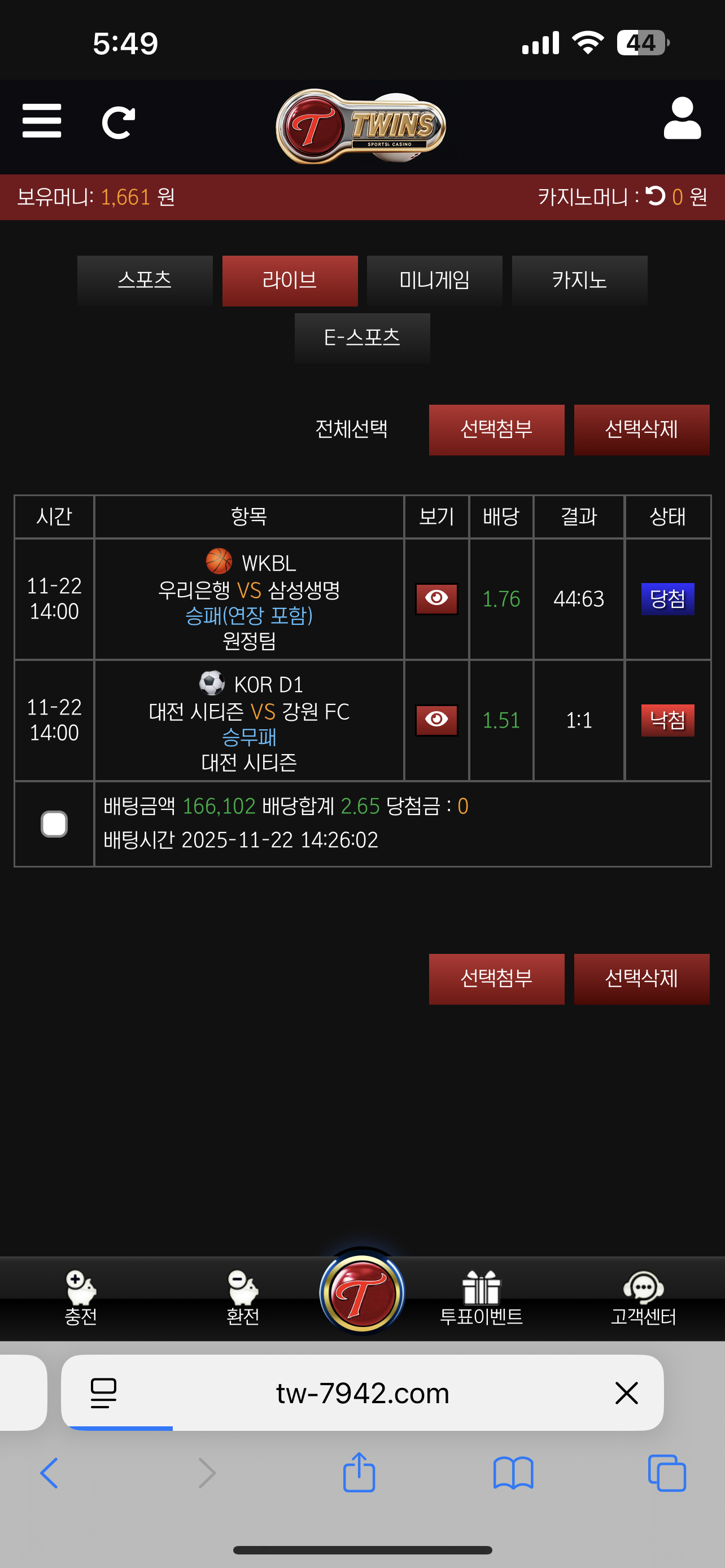Switch to the 스포츠 tab

pyautogui.click(x=145, y=280)
